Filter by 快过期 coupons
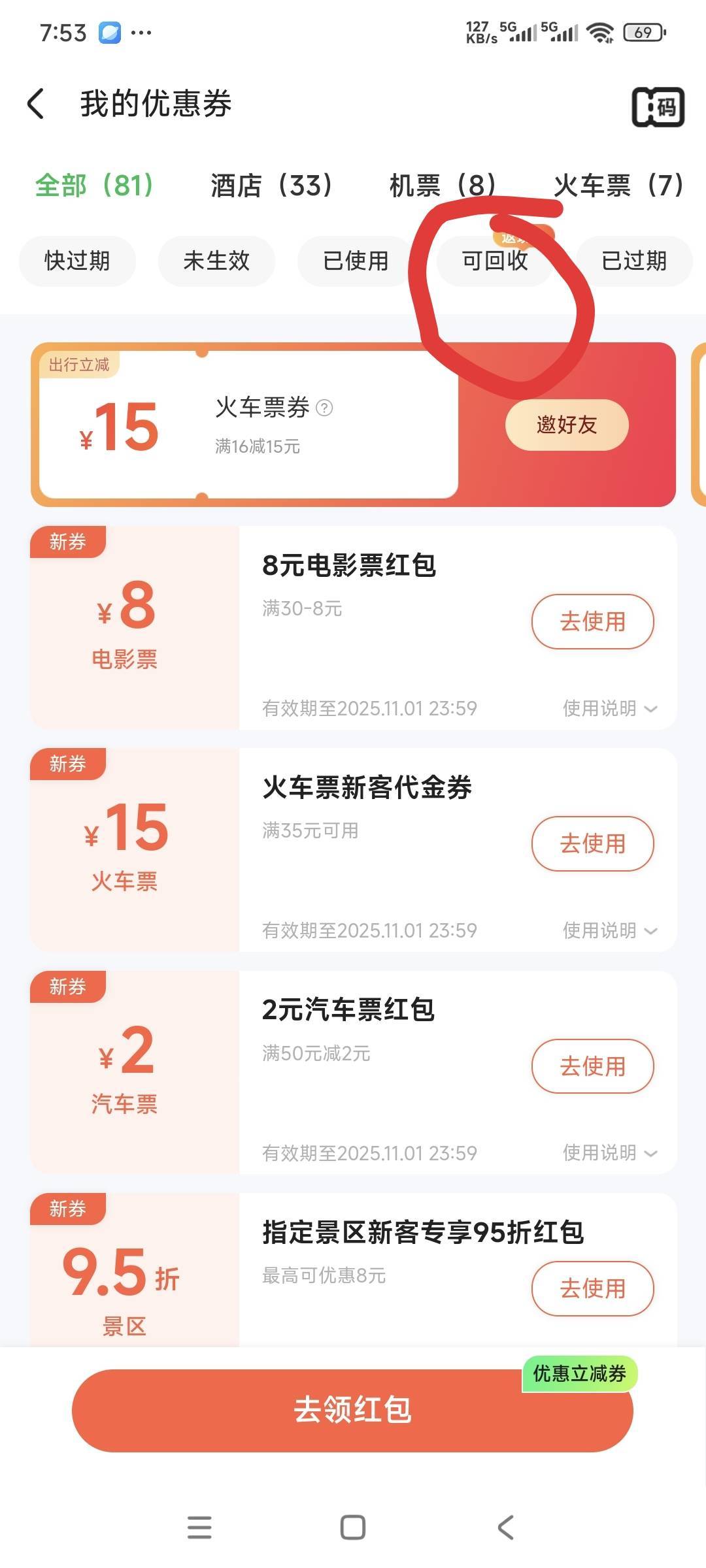The width and height of the screenshot is (706, 1568). (x=77, y=261)
